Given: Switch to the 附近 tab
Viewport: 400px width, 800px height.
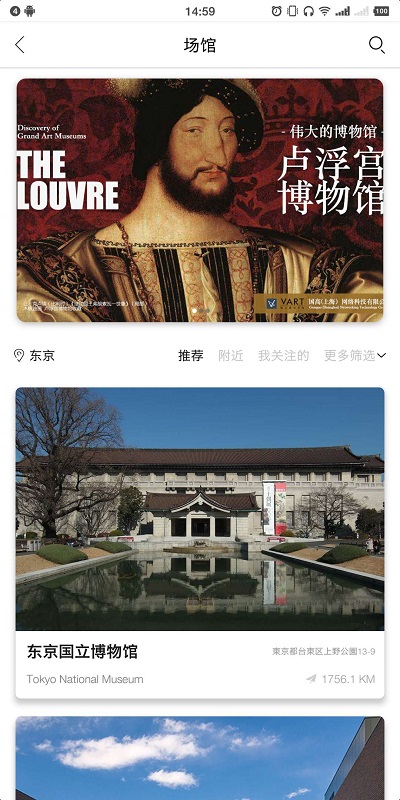Looking at the screenshot, I should (x=231, y=356).
